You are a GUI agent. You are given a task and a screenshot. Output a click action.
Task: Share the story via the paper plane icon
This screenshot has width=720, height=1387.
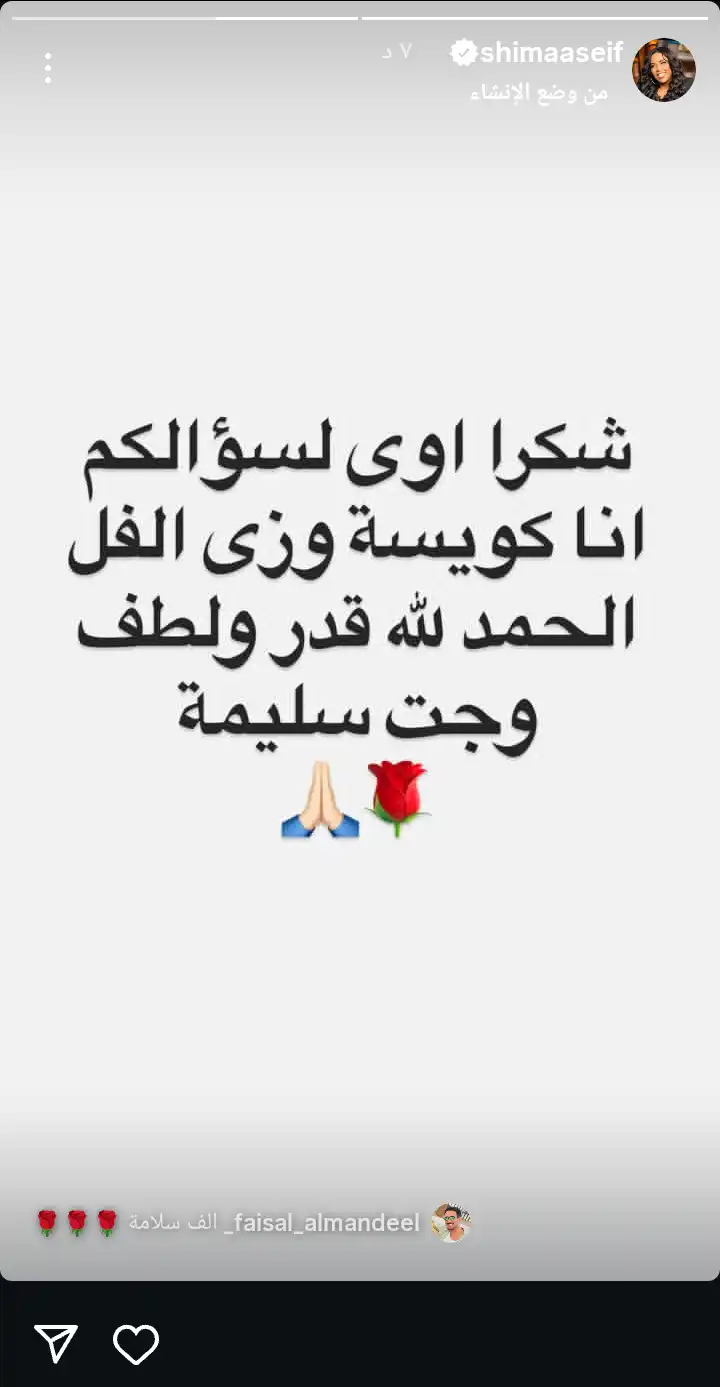(56, 1344)
